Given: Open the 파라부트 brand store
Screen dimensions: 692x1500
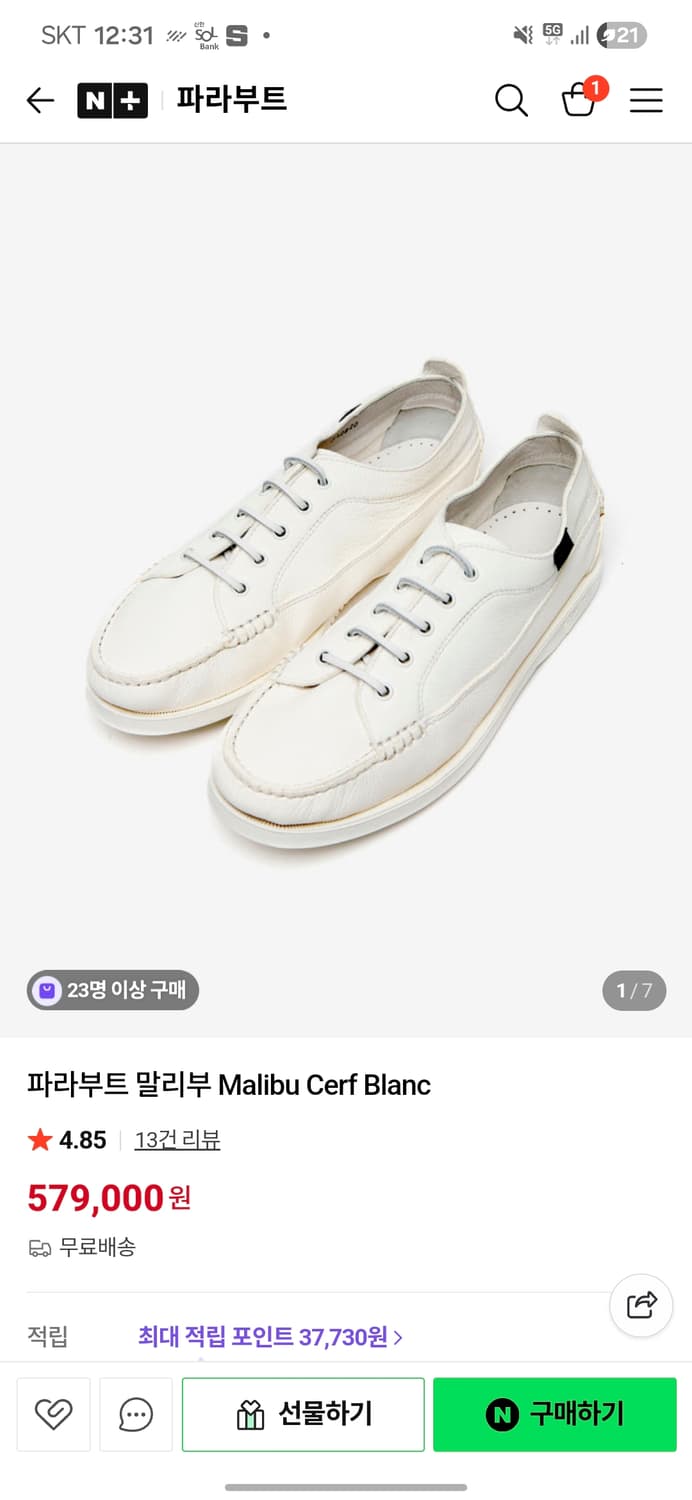Looking at the screenshot, I should [232, 100].
